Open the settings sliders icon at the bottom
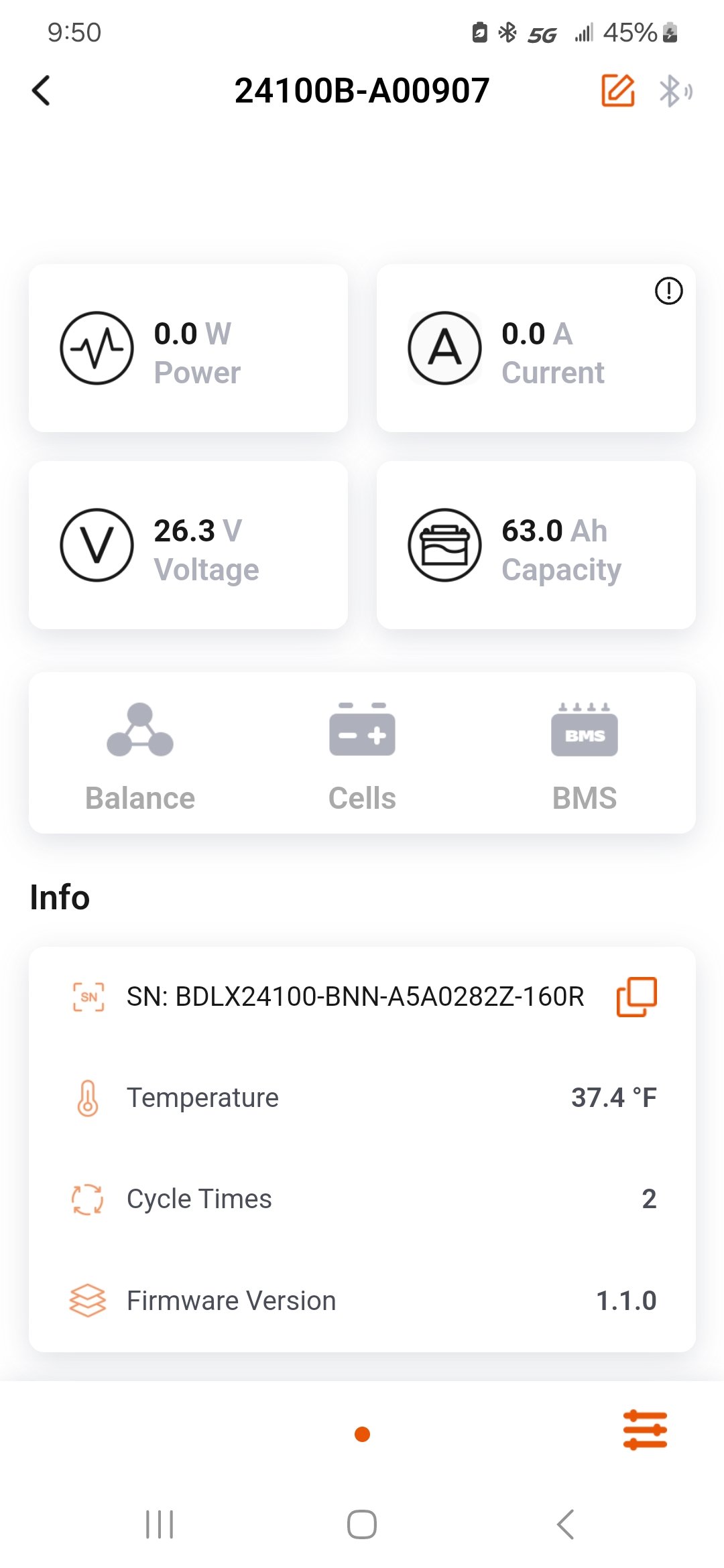 pyautogui.click(x=645, y=1430)
